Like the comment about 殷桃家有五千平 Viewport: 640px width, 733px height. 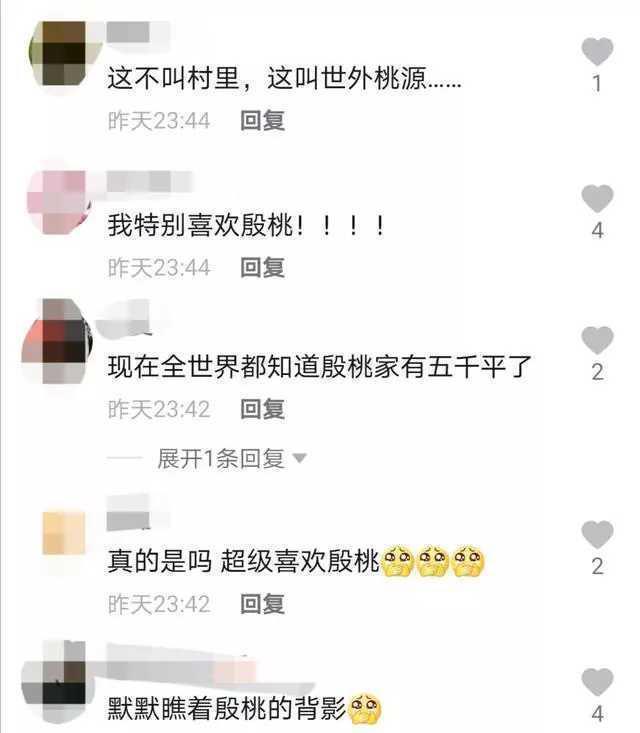point(597,340)
